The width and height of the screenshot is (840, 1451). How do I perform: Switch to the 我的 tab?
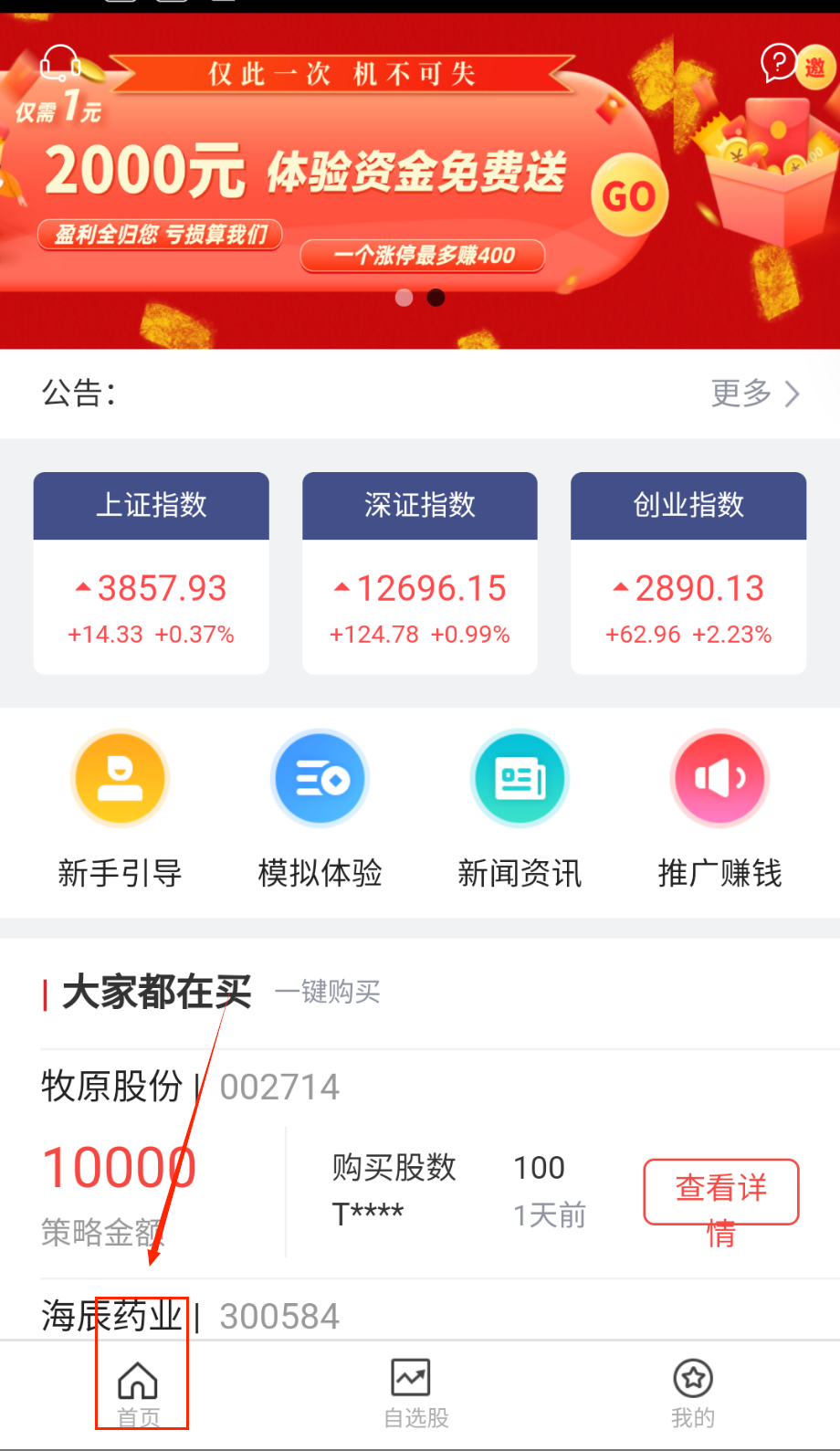[692, 1393]
